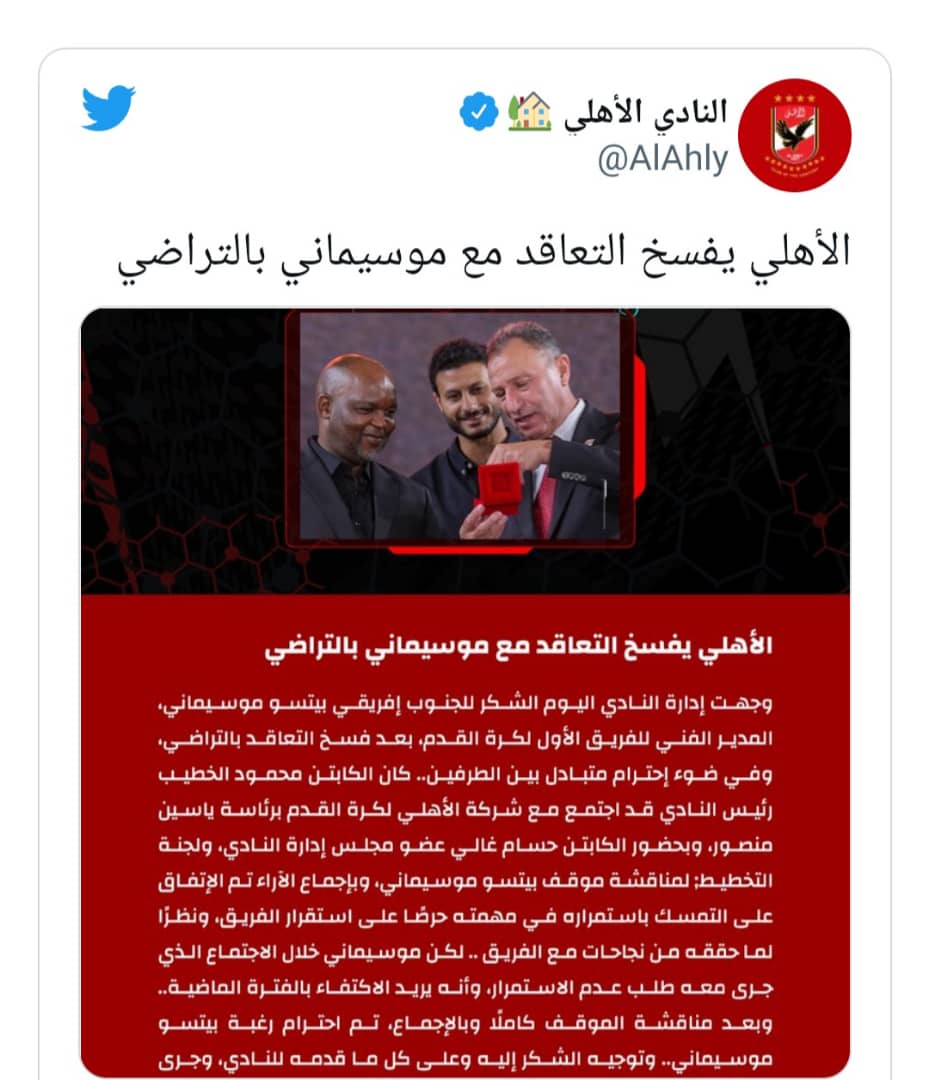The height and width of the screenshot is (1080, 929).
Task: Open Al Ahly profile avatar
Action: point(794,135)
